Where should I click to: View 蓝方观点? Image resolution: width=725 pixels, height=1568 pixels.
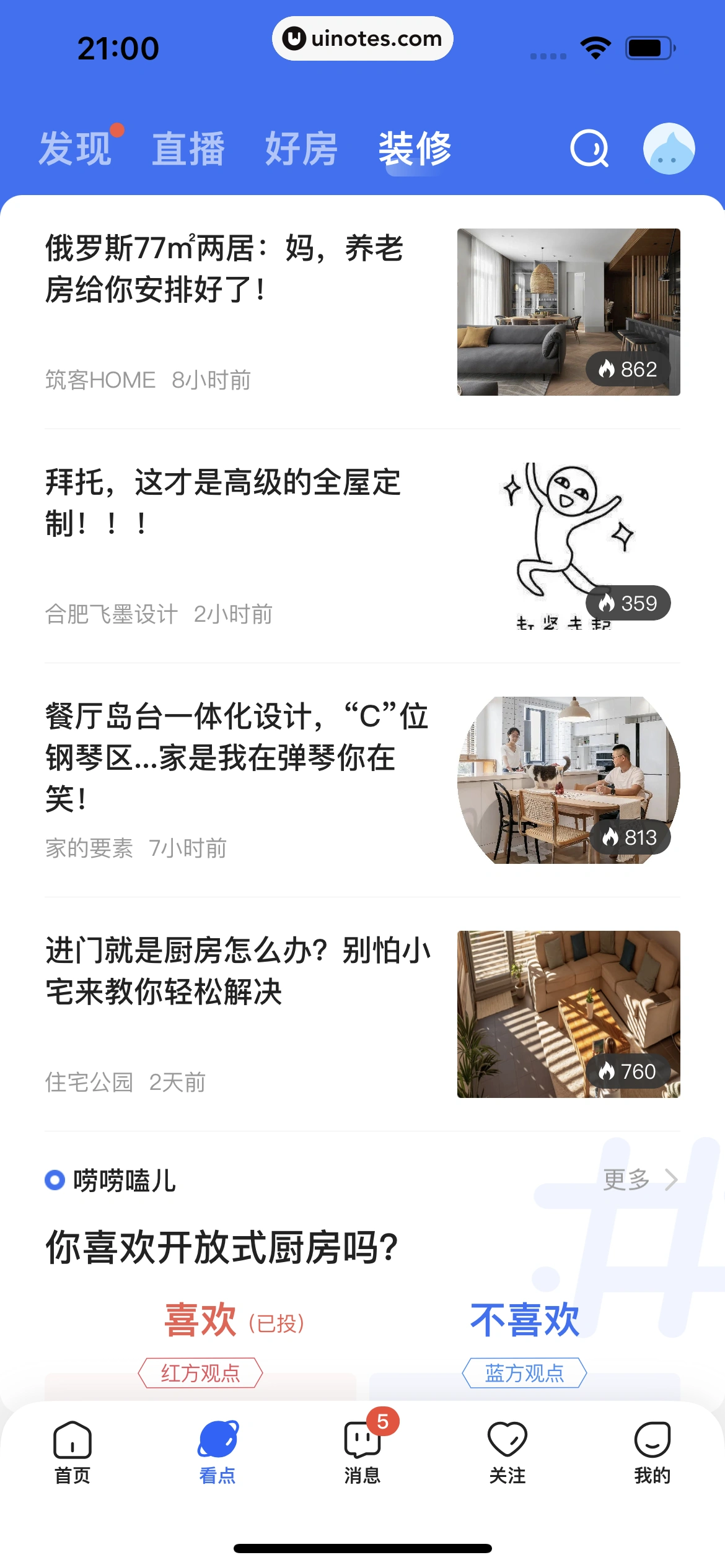click(x=524, y=1373)
